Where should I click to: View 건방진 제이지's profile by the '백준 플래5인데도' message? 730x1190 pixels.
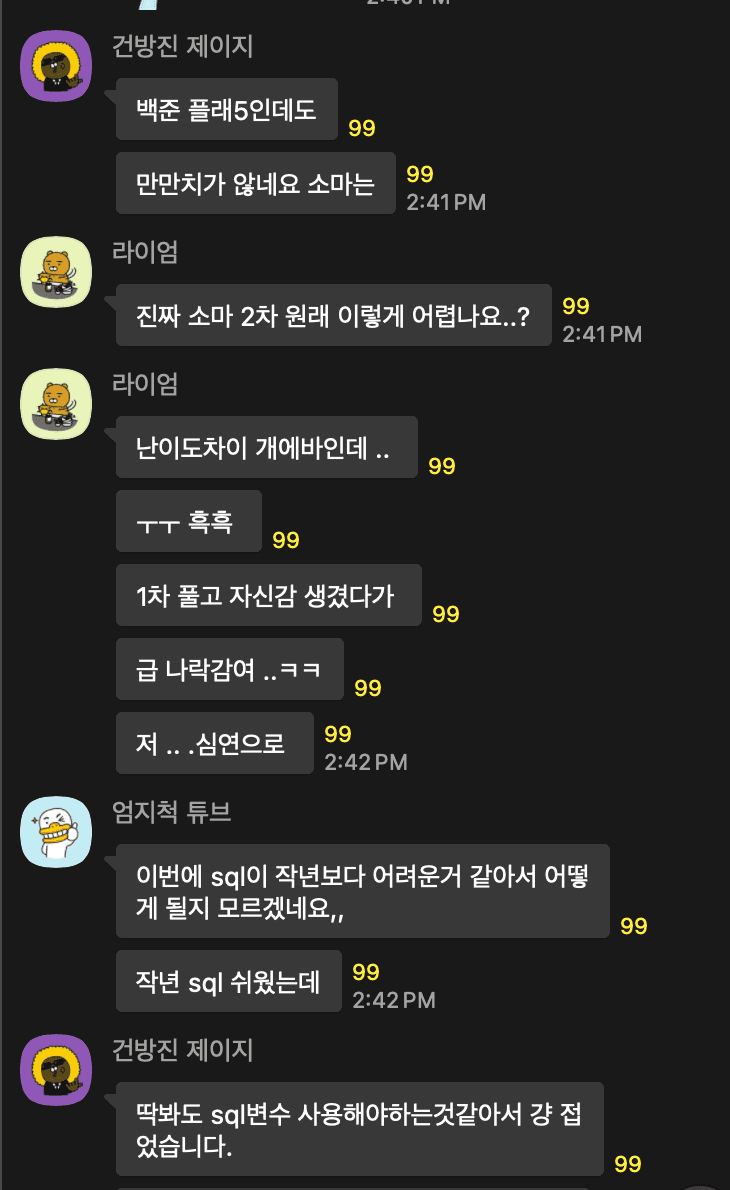[57, 66]
